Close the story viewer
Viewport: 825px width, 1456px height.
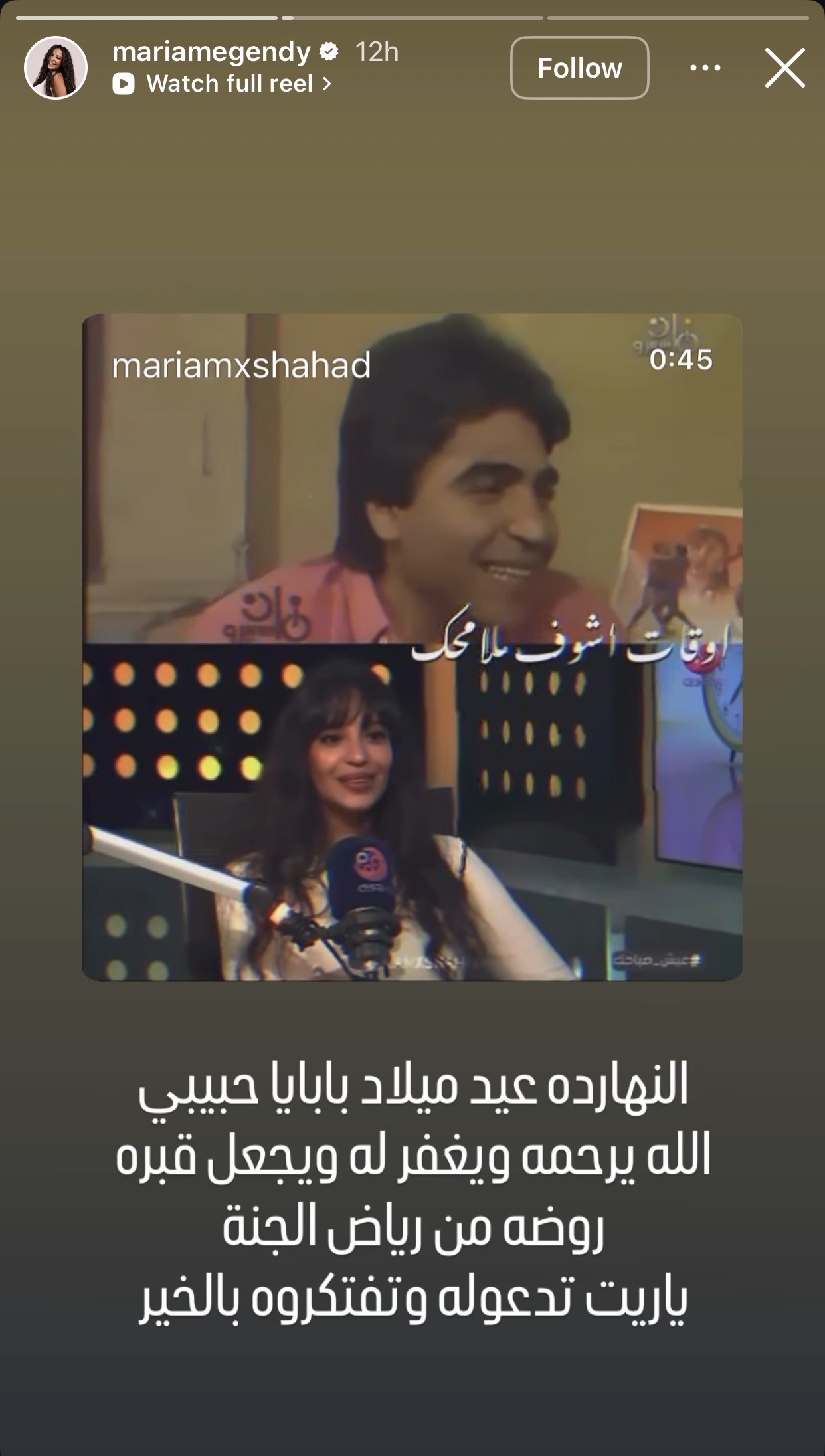(x=784, y=68)
